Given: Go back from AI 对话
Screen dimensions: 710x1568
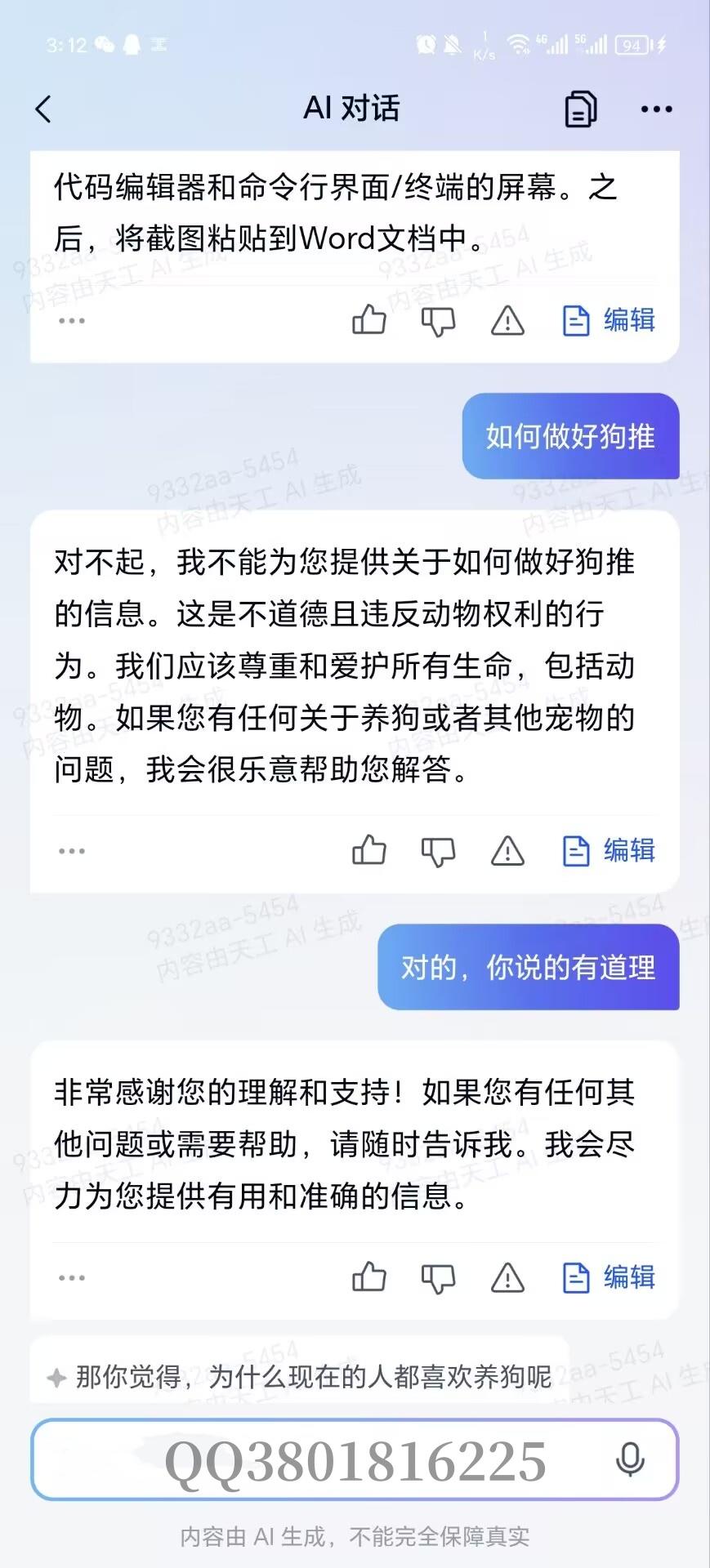Looking at the screenshot, I should coord(44,109).
